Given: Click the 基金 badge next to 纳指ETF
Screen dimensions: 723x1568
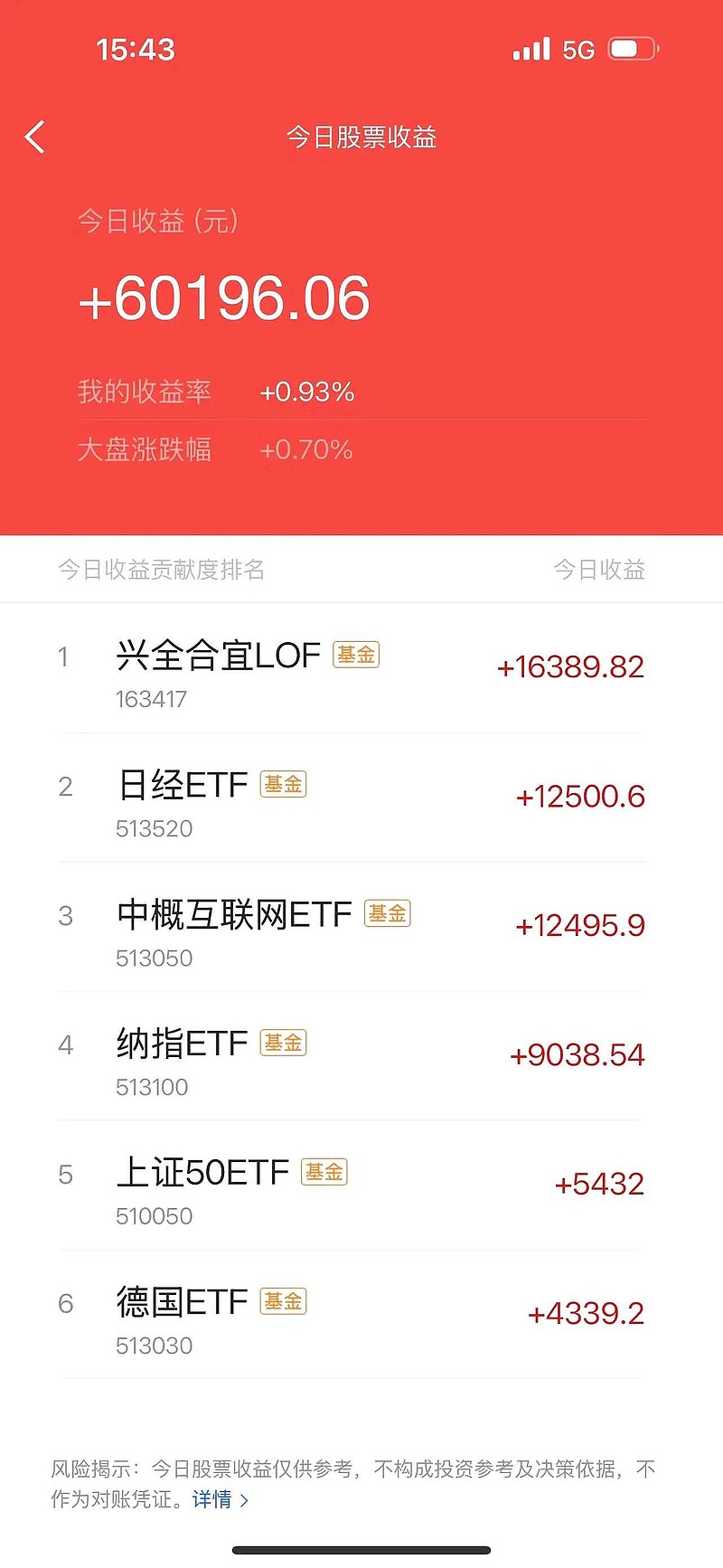Looking at the screenshot, I should point(284,1043).
